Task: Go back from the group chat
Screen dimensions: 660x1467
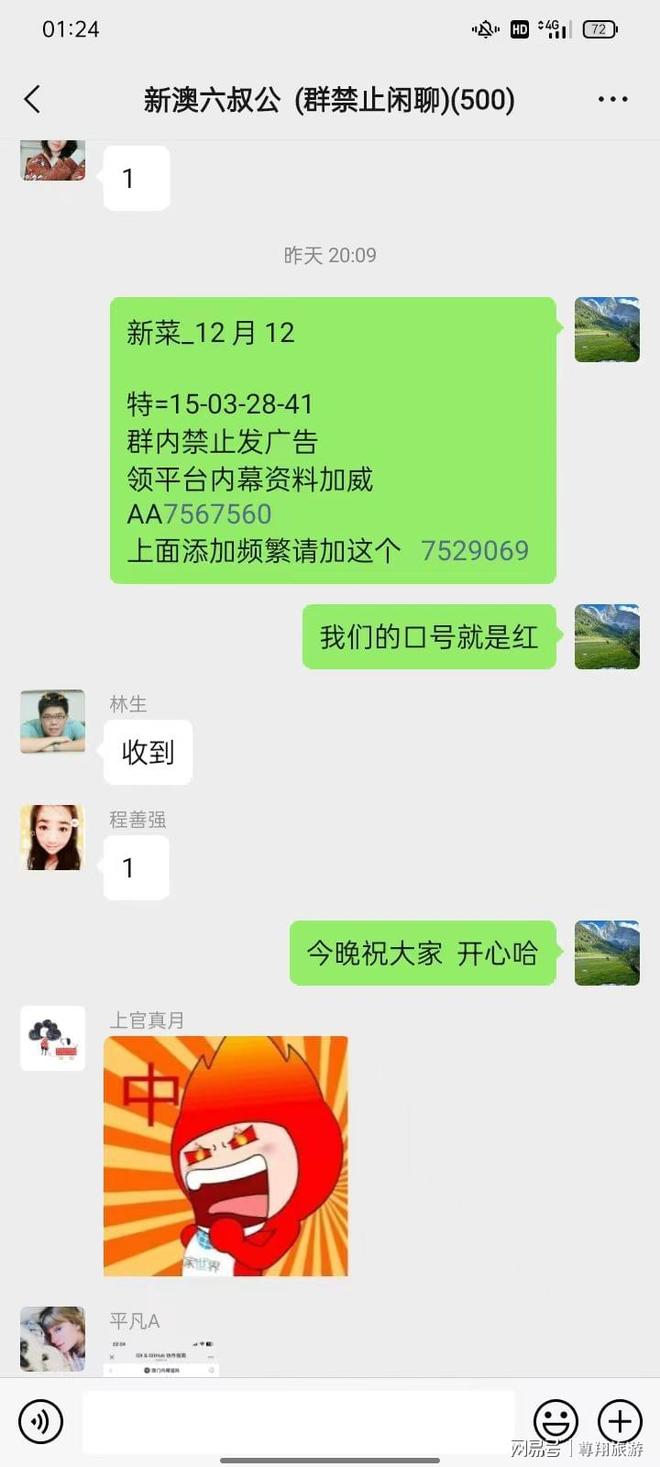Action: pos(33,99)
